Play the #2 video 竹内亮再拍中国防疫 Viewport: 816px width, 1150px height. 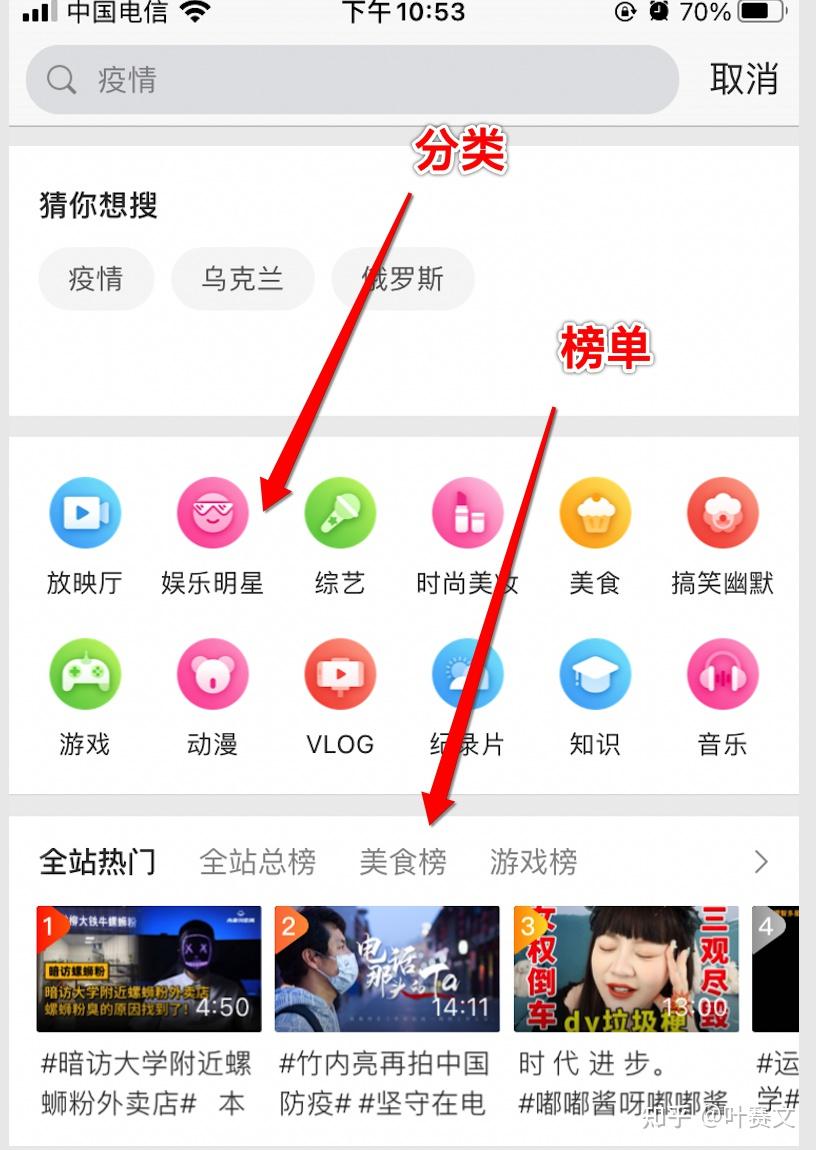(387, 969)
